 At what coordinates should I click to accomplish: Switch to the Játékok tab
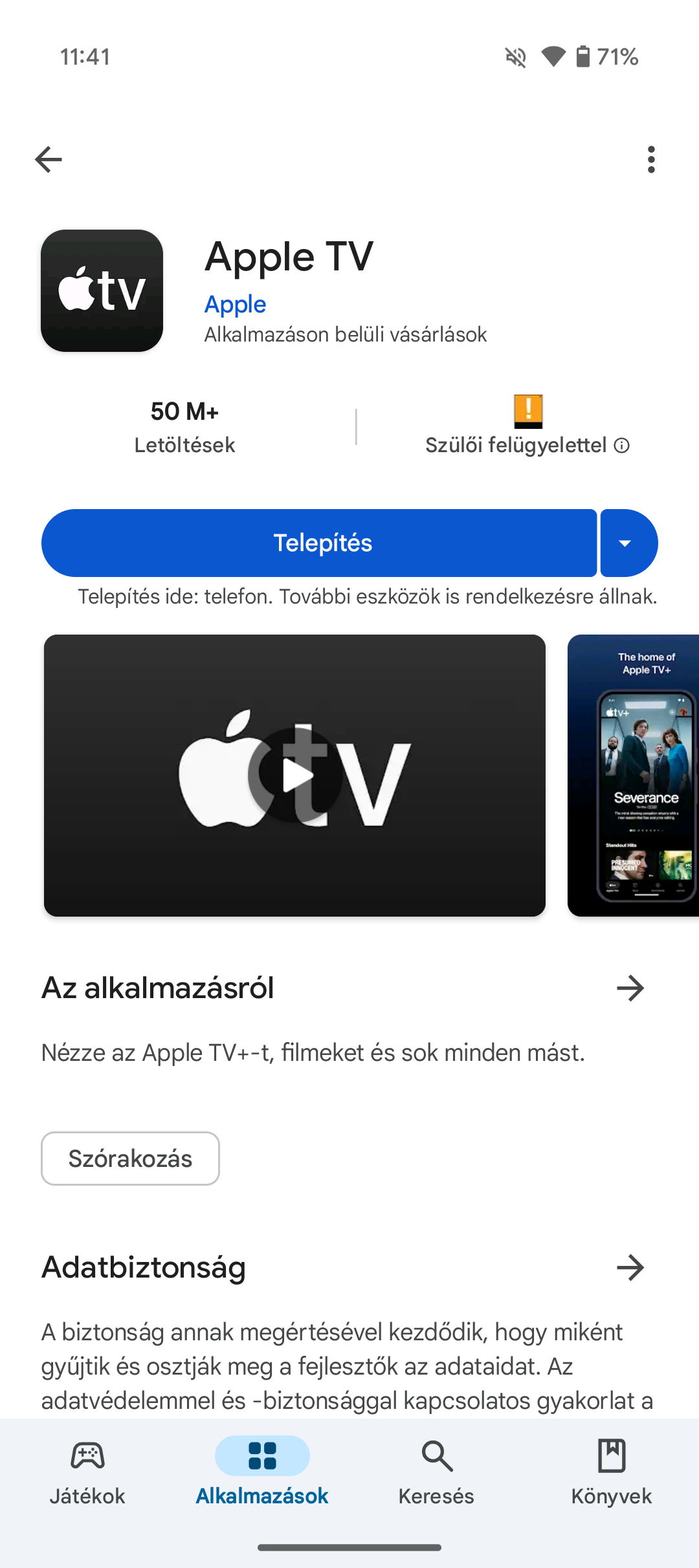(x=87, y=1474)
